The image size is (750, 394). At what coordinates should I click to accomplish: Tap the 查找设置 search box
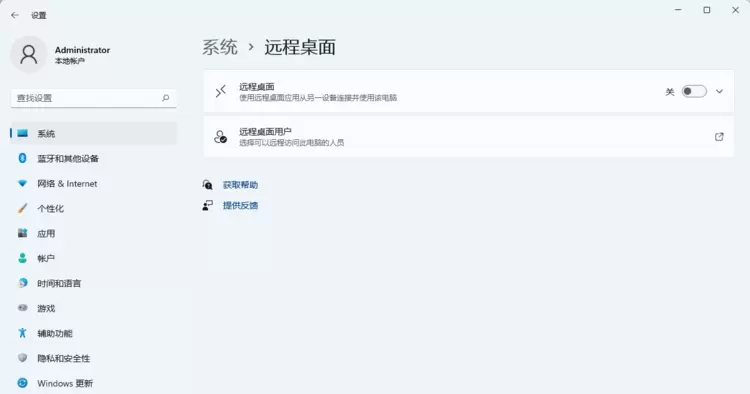[x=94, y=98]
